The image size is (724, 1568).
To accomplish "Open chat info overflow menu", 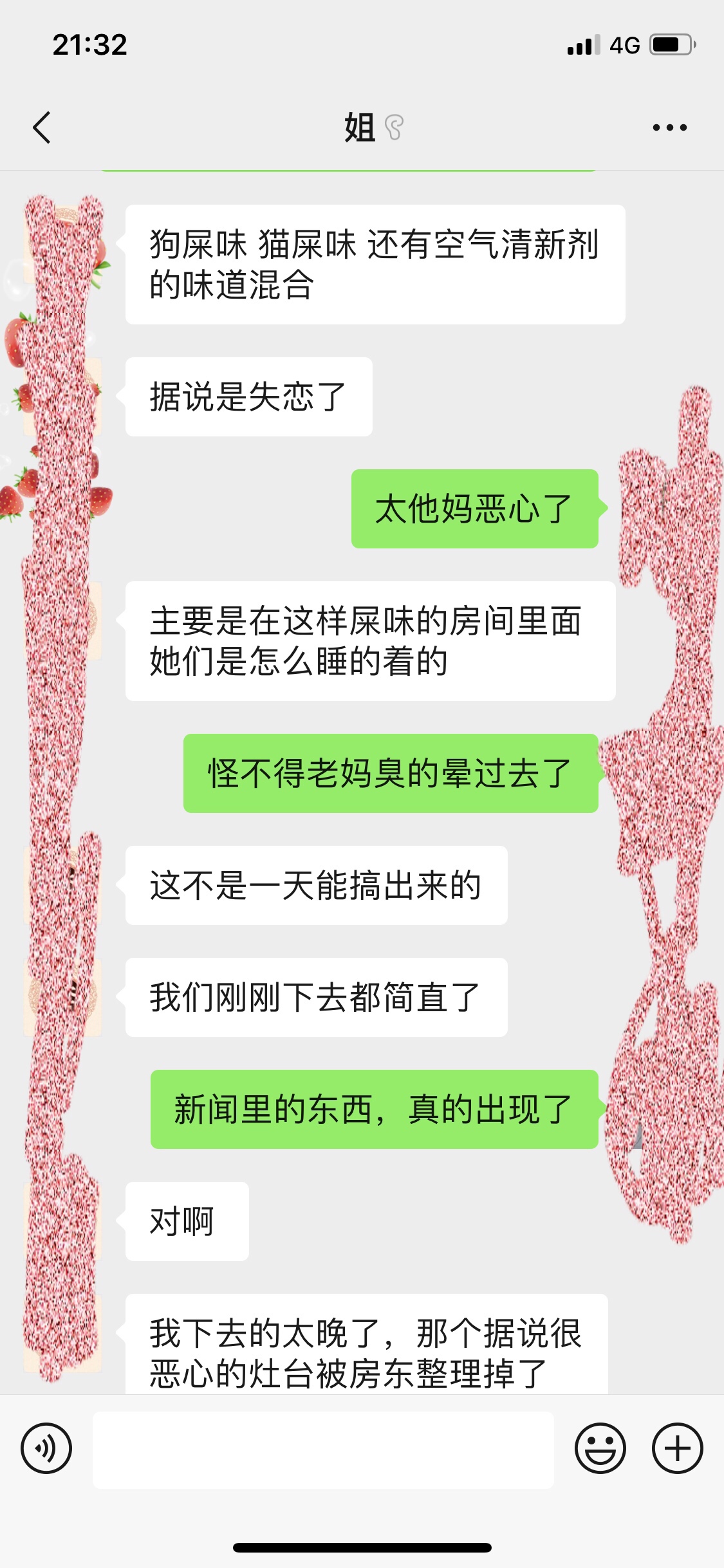I will (x=669, y=127).
